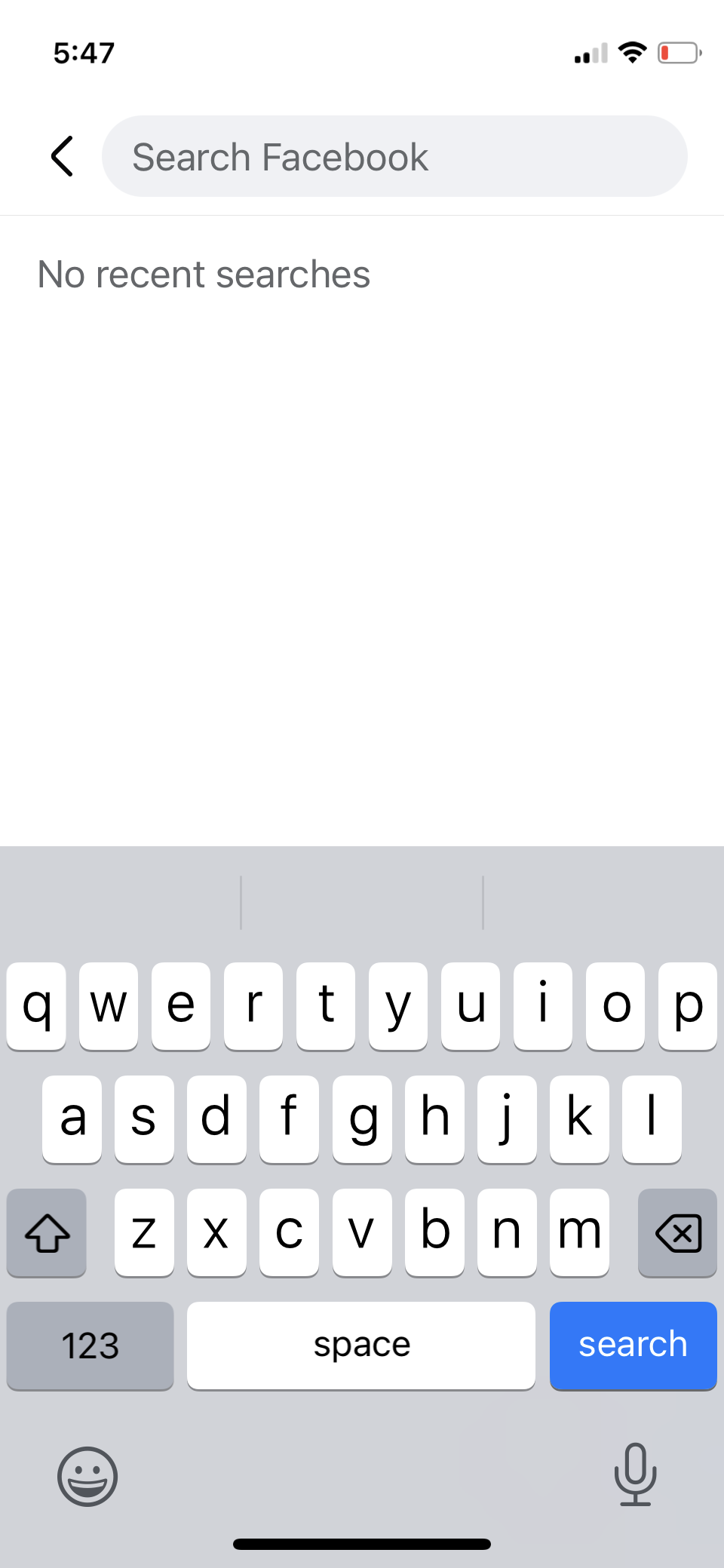Tap the Search Facebook field
724x1568 pixels.
click(394, 156)
